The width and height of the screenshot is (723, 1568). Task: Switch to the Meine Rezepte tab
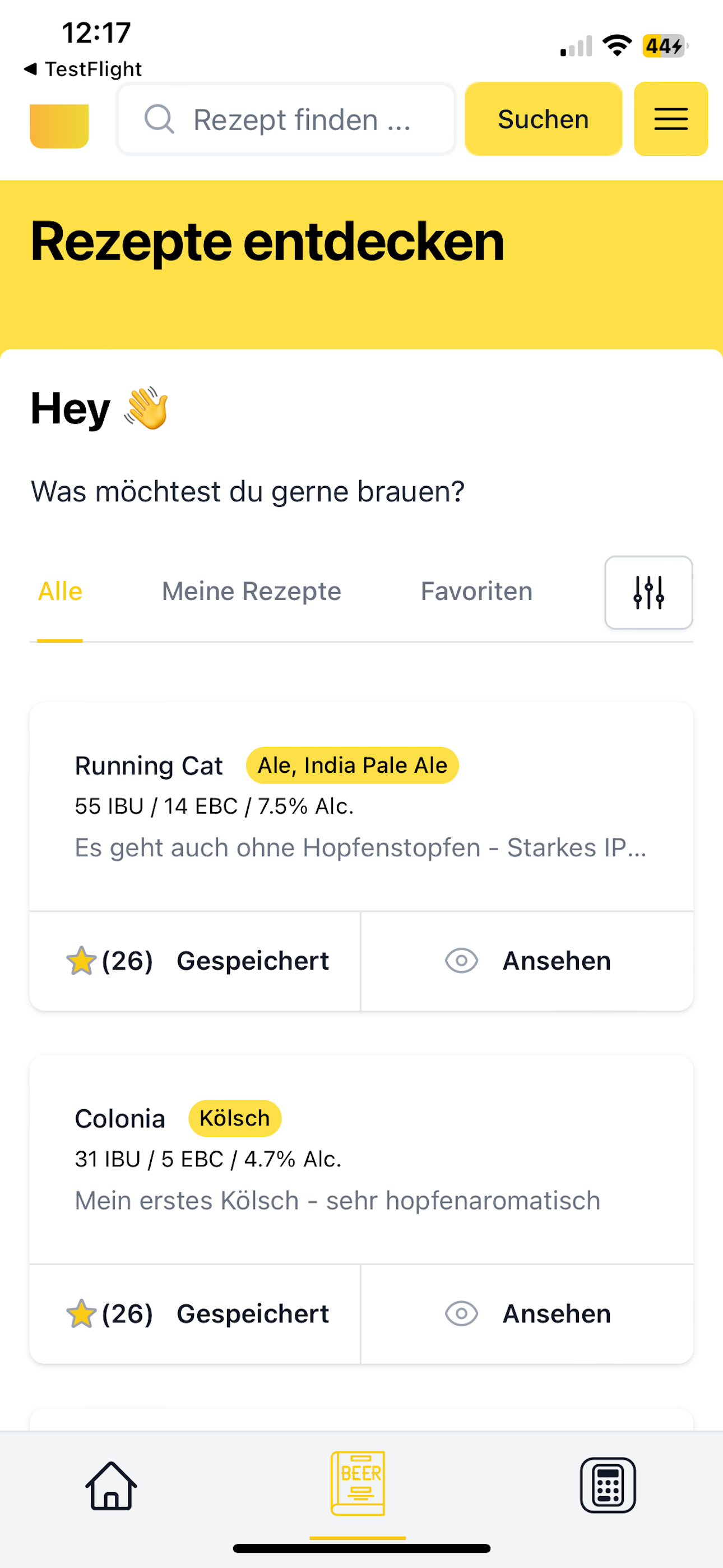251,591
